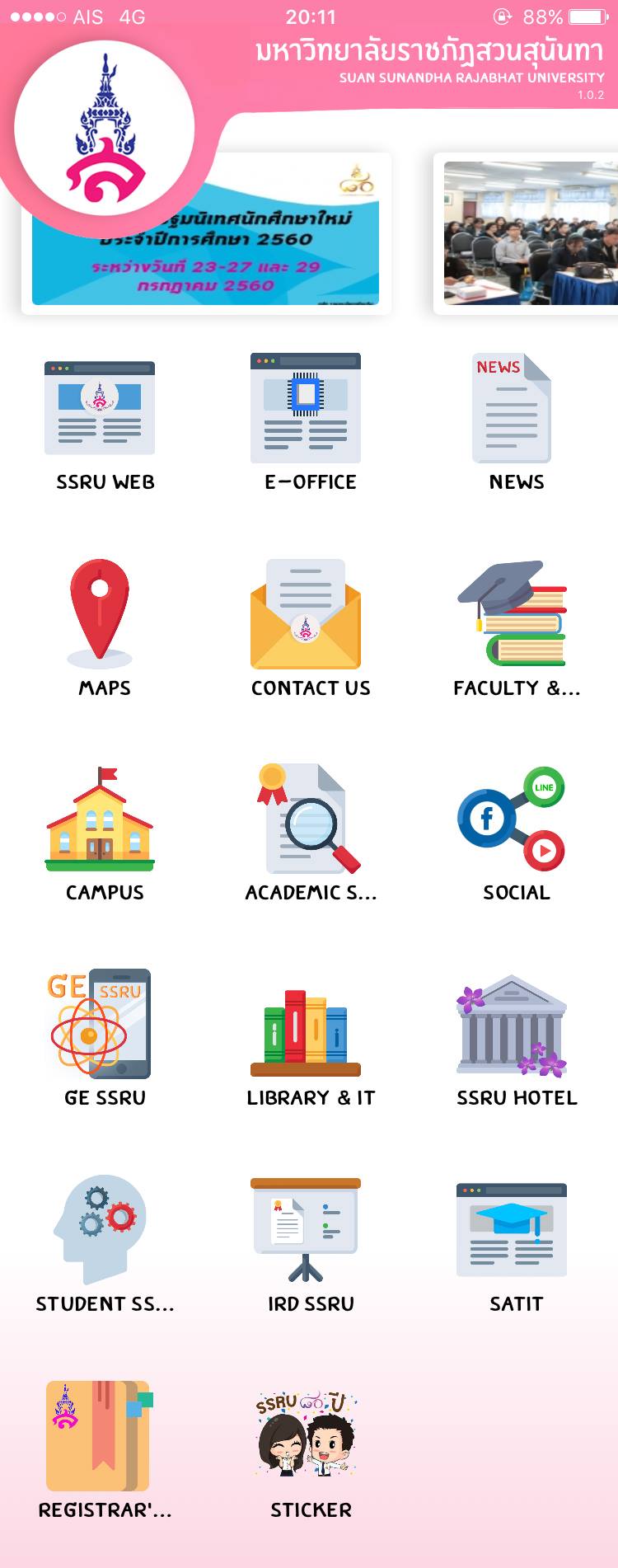
Task: Launch the GE SSRU section
Action: click(x=100, y=1024)
